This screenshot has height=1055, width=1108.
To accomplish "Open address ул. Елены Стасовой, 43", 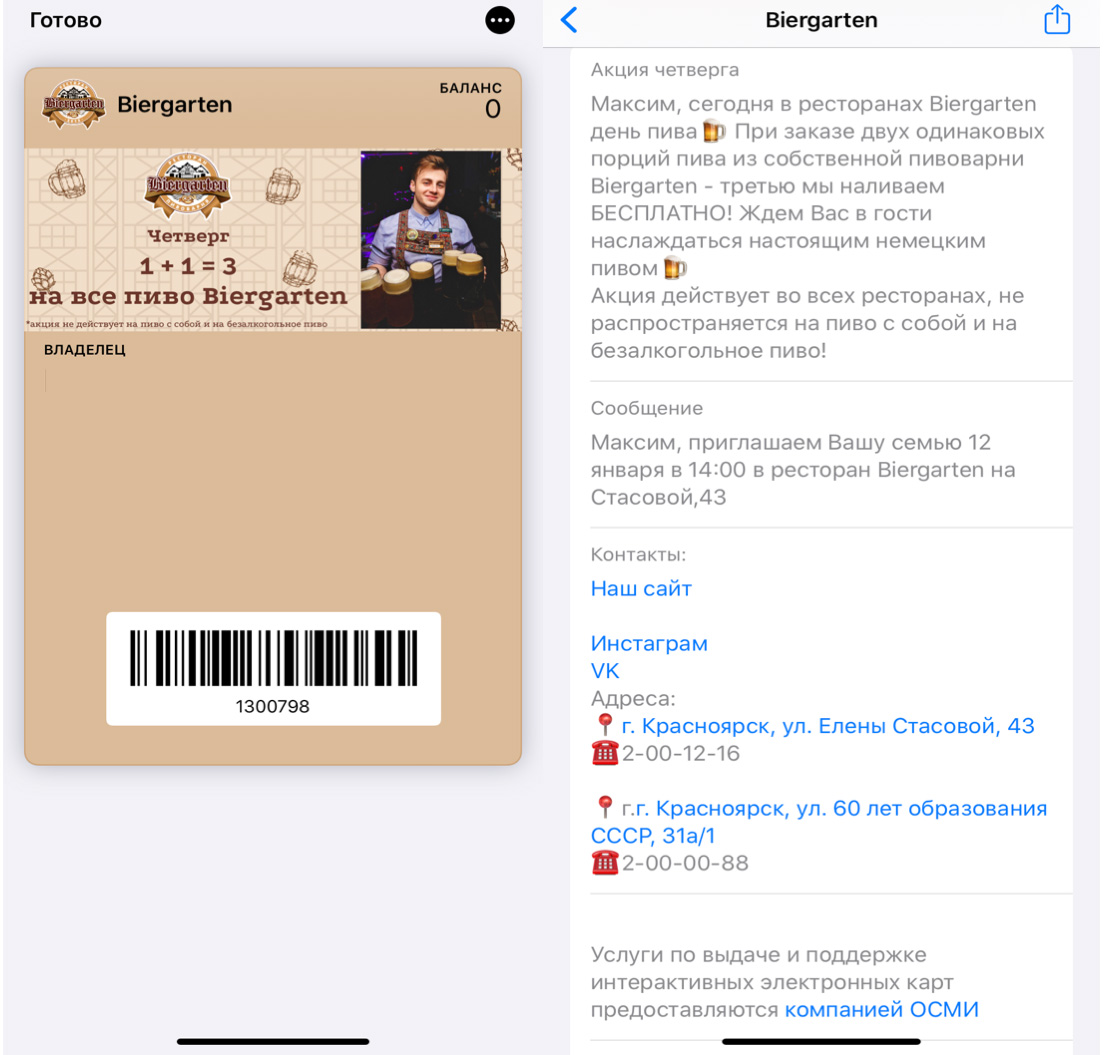I will click(827, 726).
